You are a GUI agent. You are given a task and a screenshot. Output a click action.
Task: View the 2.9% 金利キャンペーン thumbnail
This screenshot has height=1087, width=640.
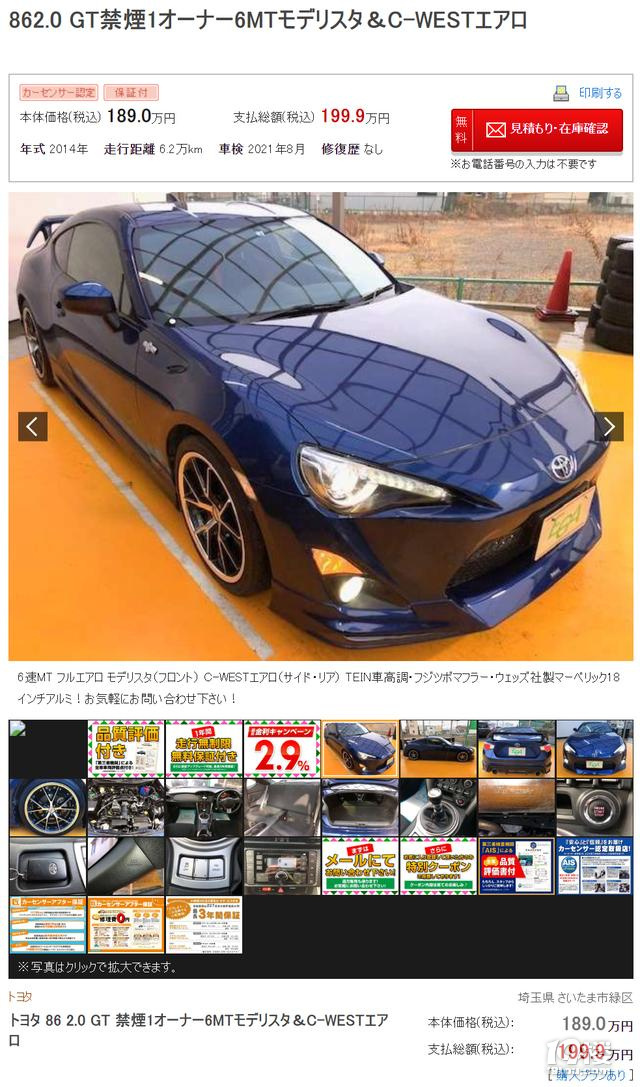pyautogui.click(x=281, y=748)
